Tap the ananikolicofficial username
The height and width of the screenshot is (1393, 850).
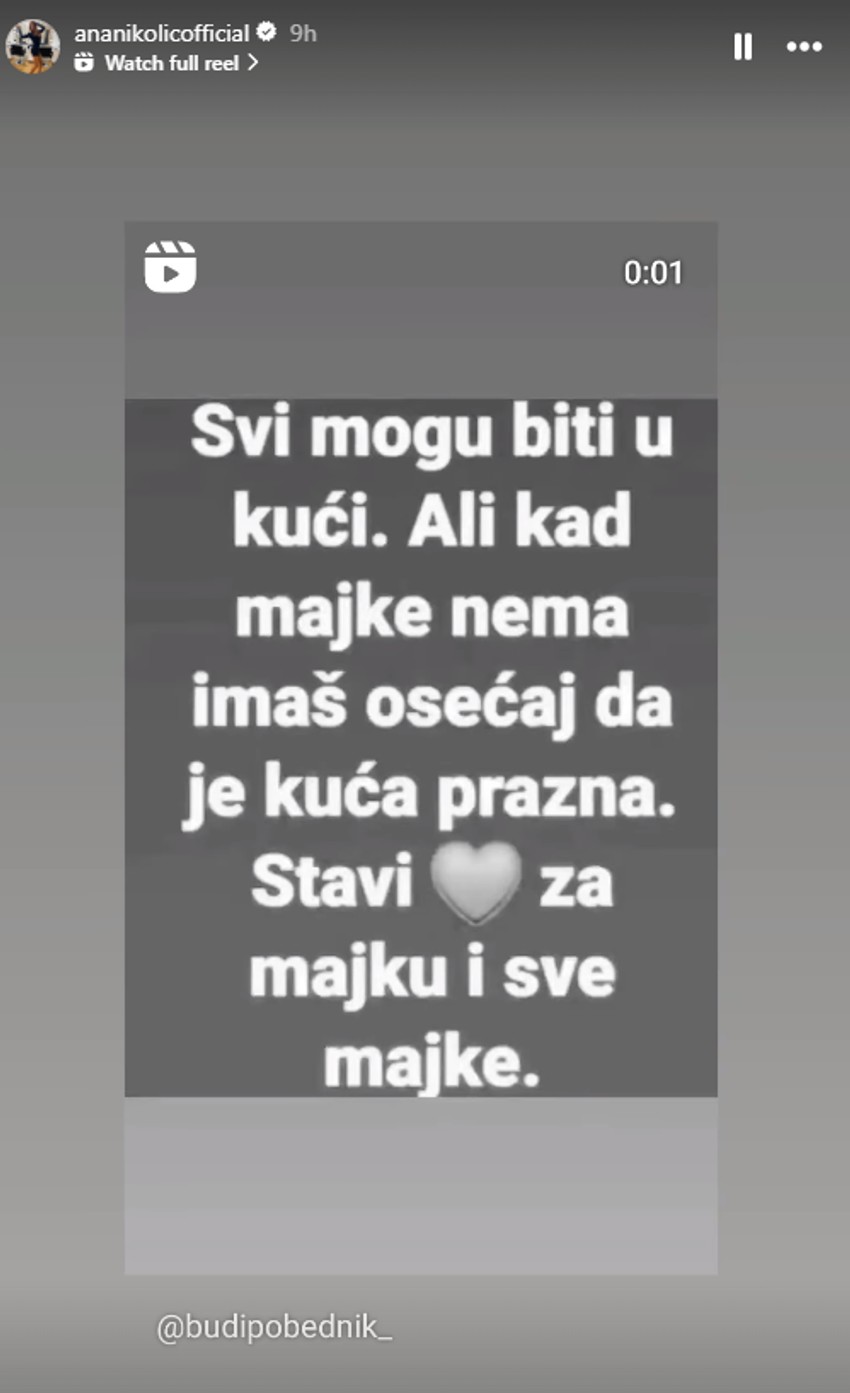(161, 33)
